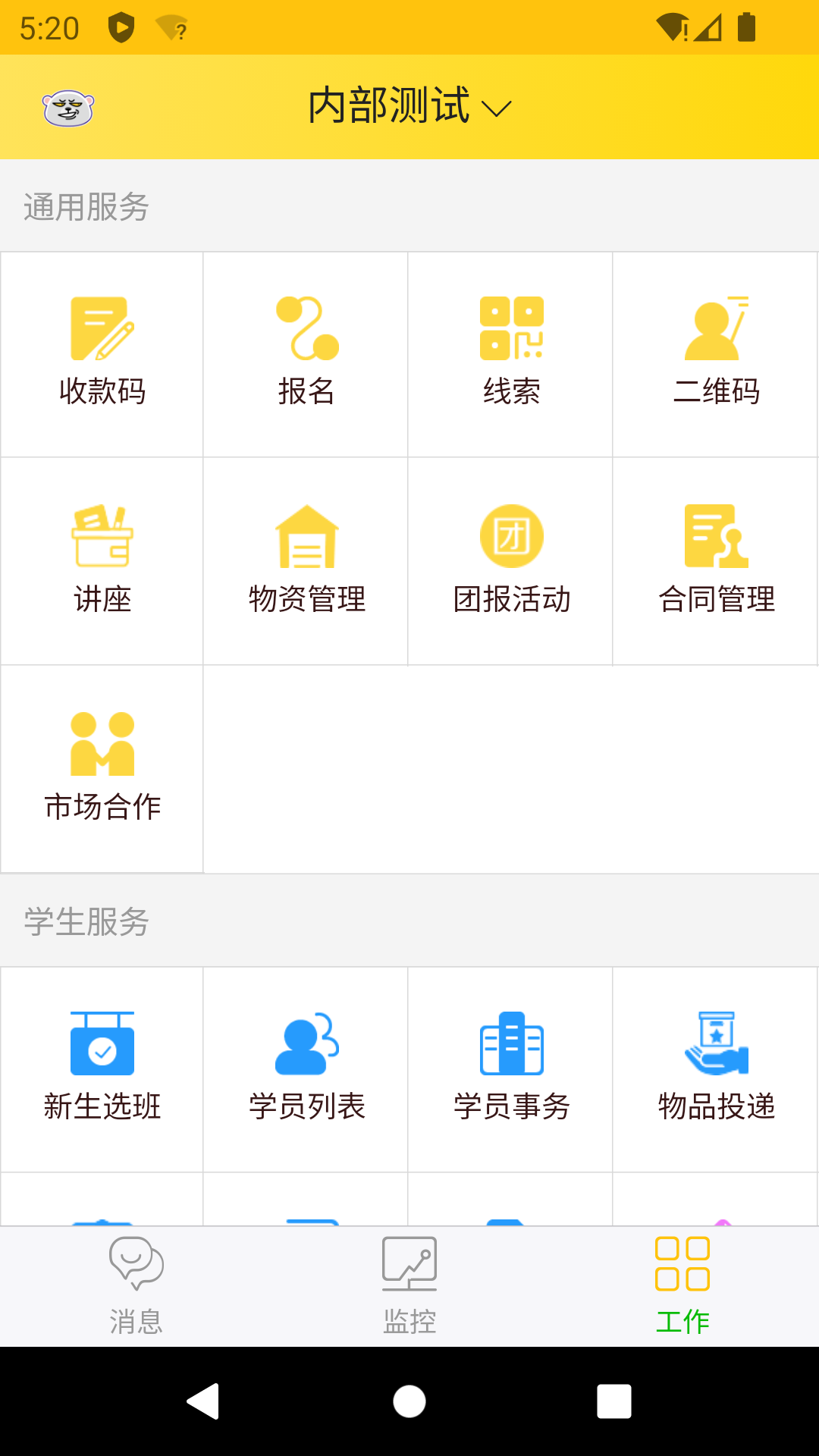This screenshot has width=819, height=1456.
Task: Open 报名 service
Action: (x=306, y=354)
